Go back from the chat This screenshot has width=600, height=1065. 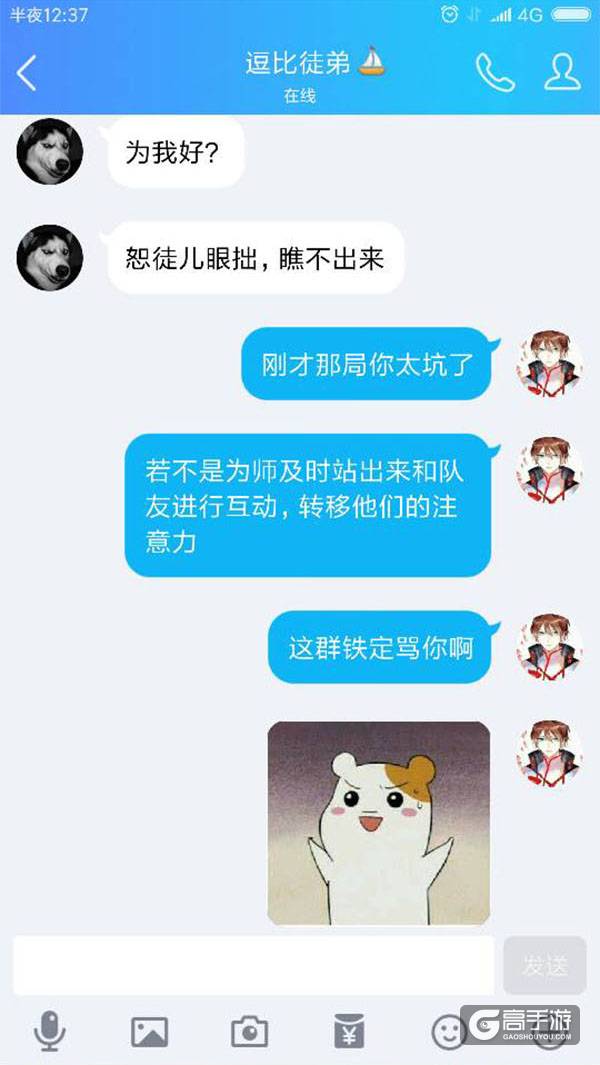click(27, 73)
